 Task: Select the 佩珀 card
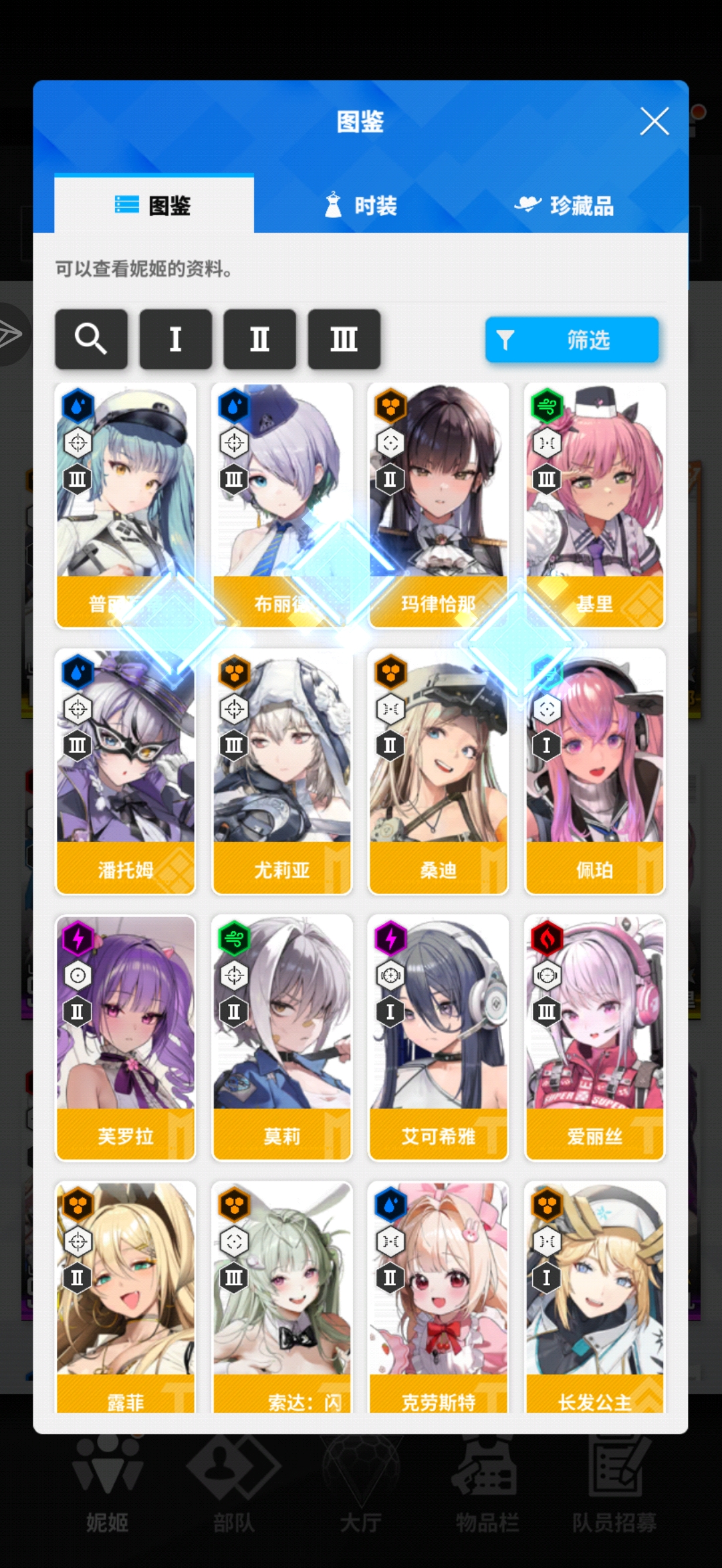click(x=594, y=771)
